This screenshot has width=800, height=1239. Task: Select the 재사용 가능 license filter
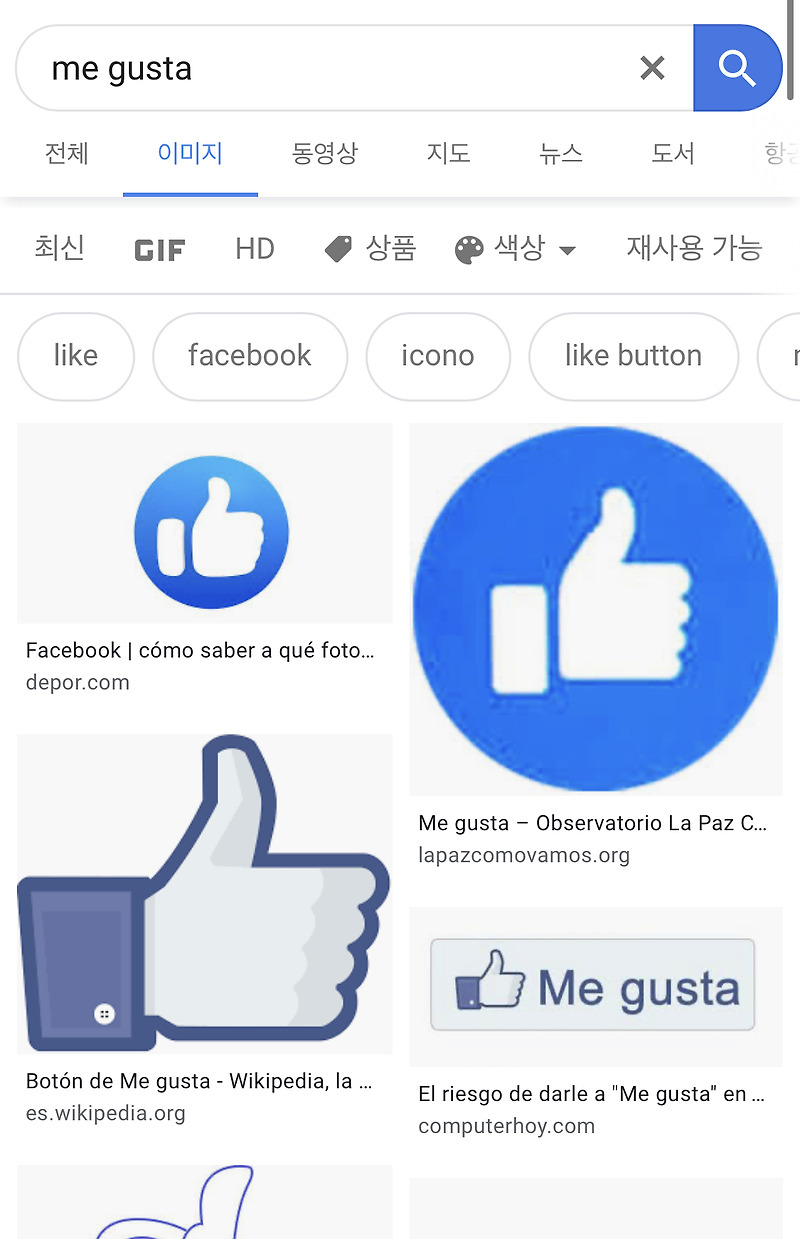(x=693, y=249)
